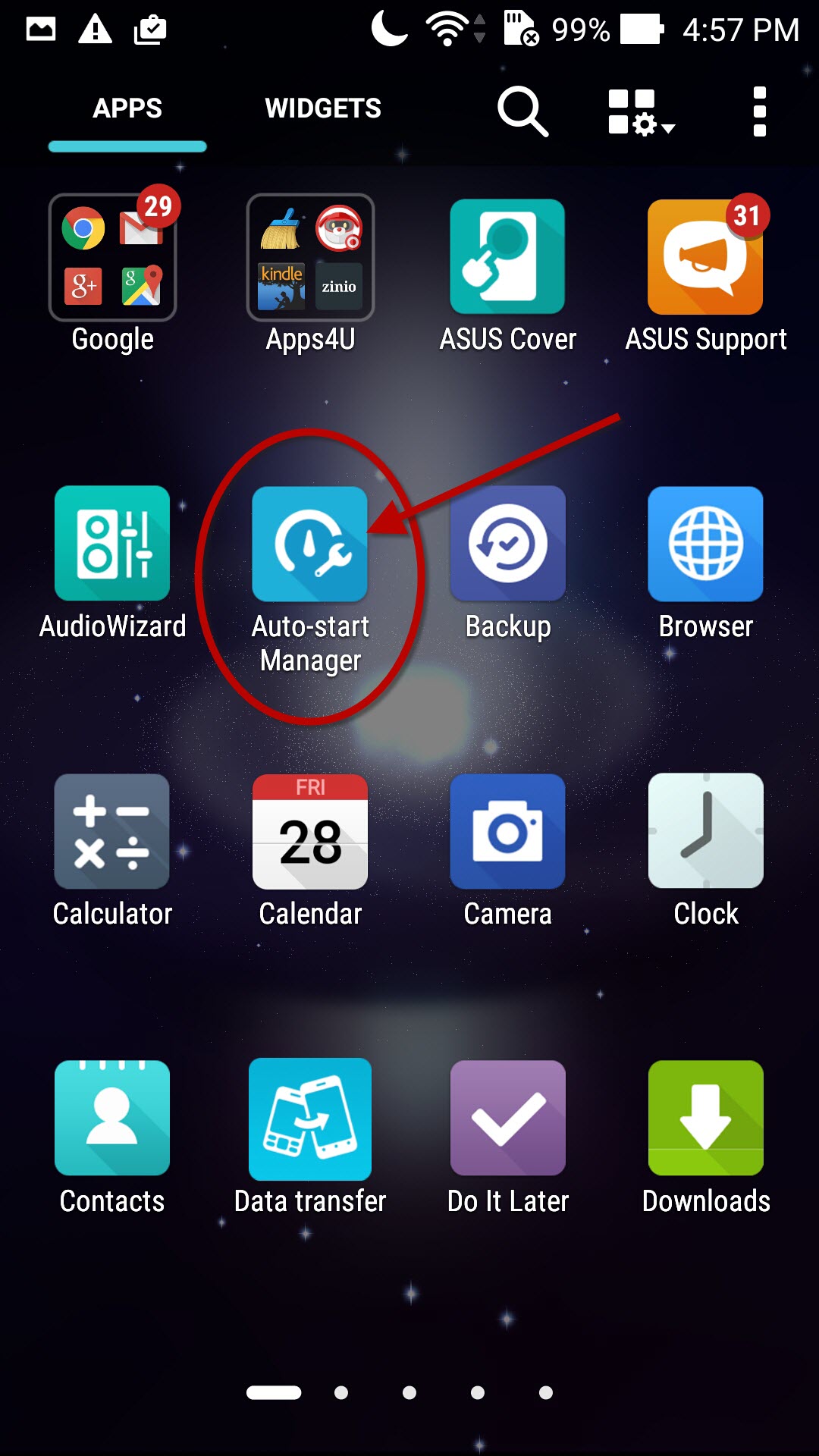This screenshot has height=1456, width=819.
Task: Open the three-dot overflow menu
Action: (x=759, y=112)
